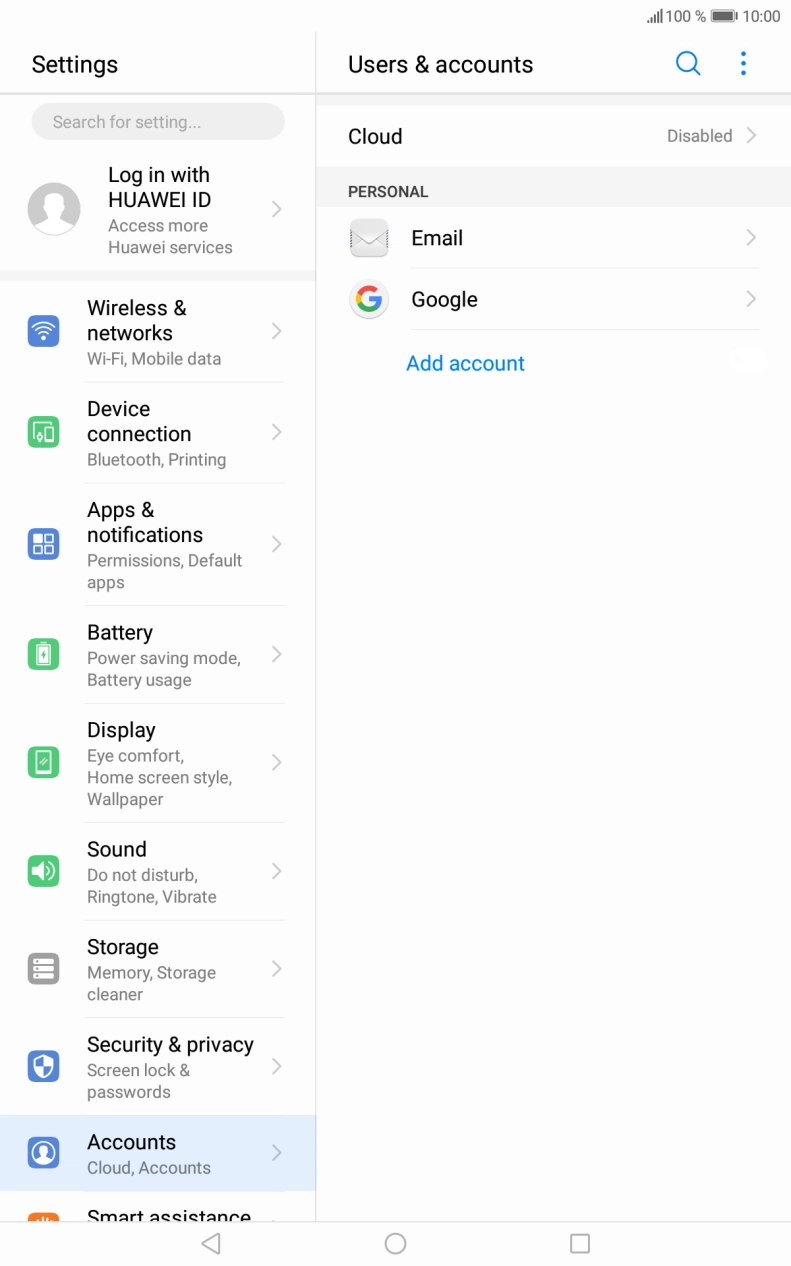This screenshot has width=791, height=1266.
Task: Select the Display settings icon
Action: tap(43, 762)
